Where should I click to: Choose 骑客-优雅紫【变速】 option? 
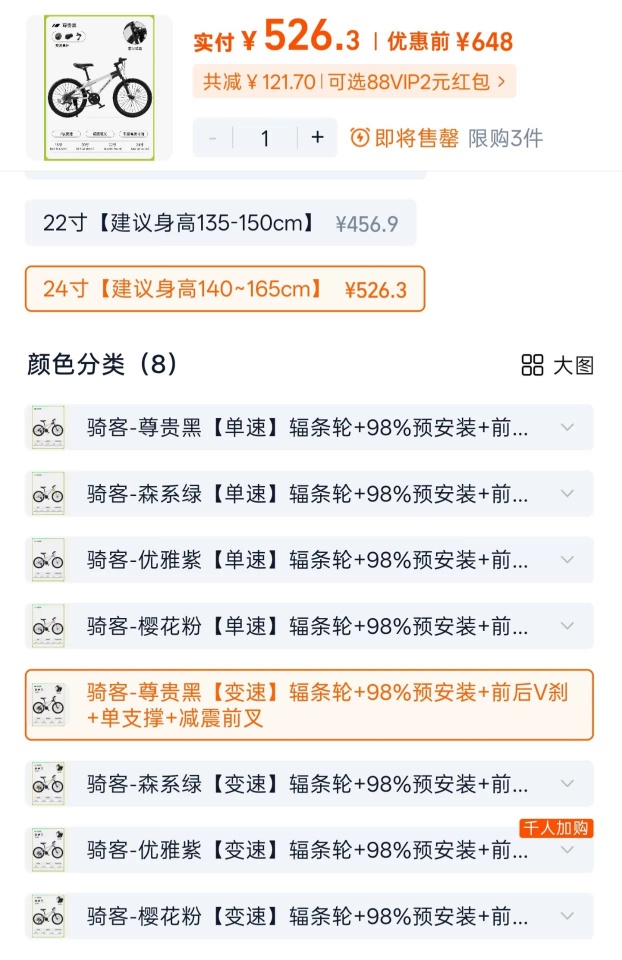(x=309, y=850)
